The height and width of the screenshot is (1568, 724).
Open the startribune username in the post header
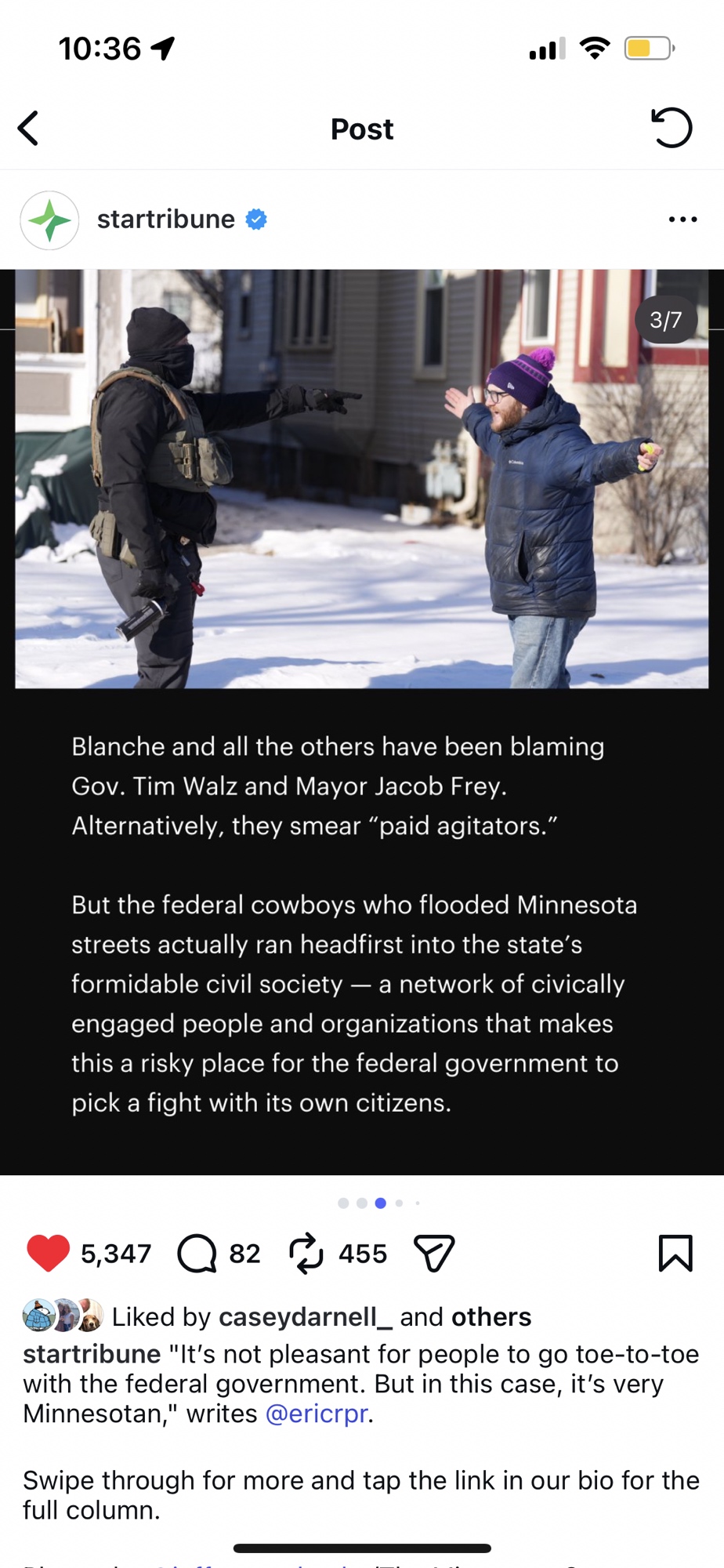point(165,220)
